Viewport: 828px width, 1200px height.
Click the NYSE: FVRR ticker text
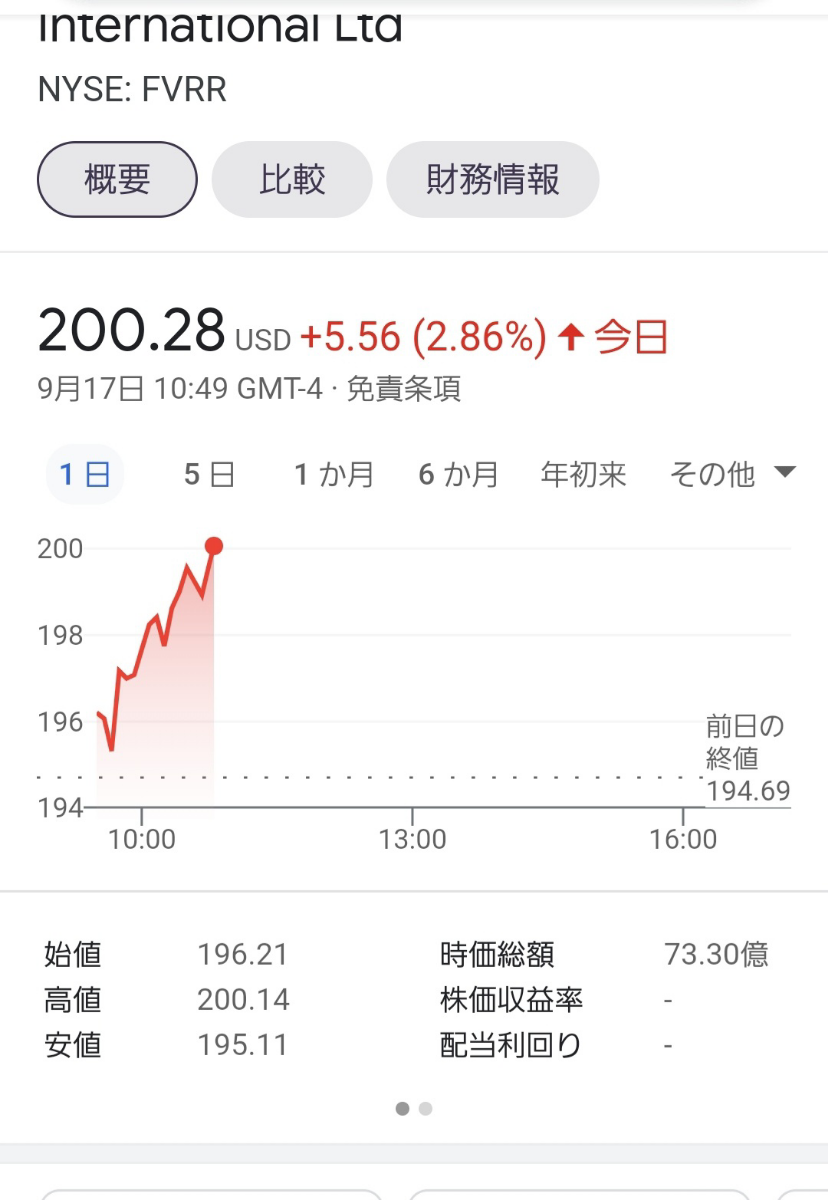click(x=131, y=90)
